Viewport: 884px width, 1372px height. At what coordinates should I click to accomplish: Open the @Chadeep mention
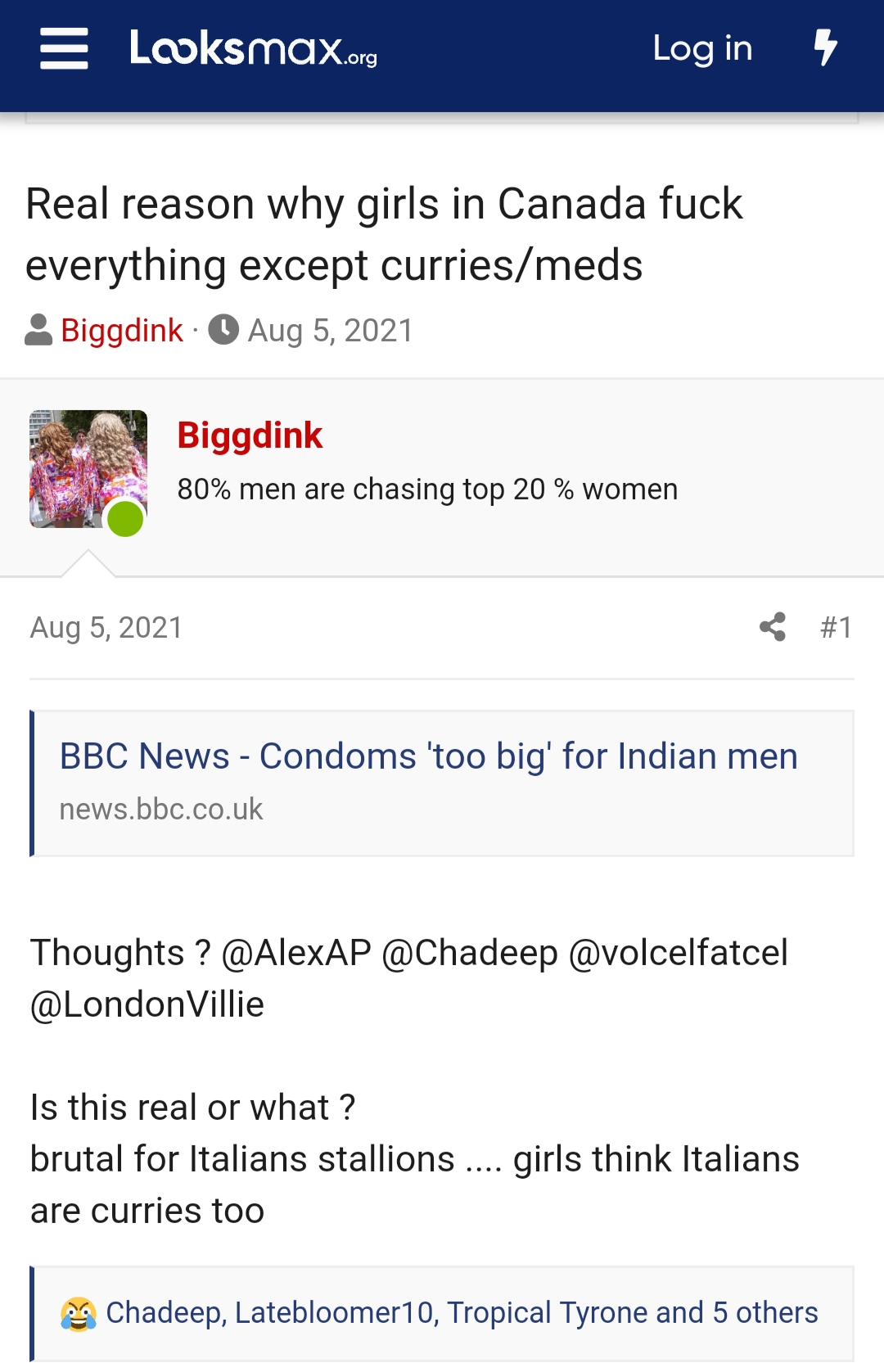click(x=470, y=953)
